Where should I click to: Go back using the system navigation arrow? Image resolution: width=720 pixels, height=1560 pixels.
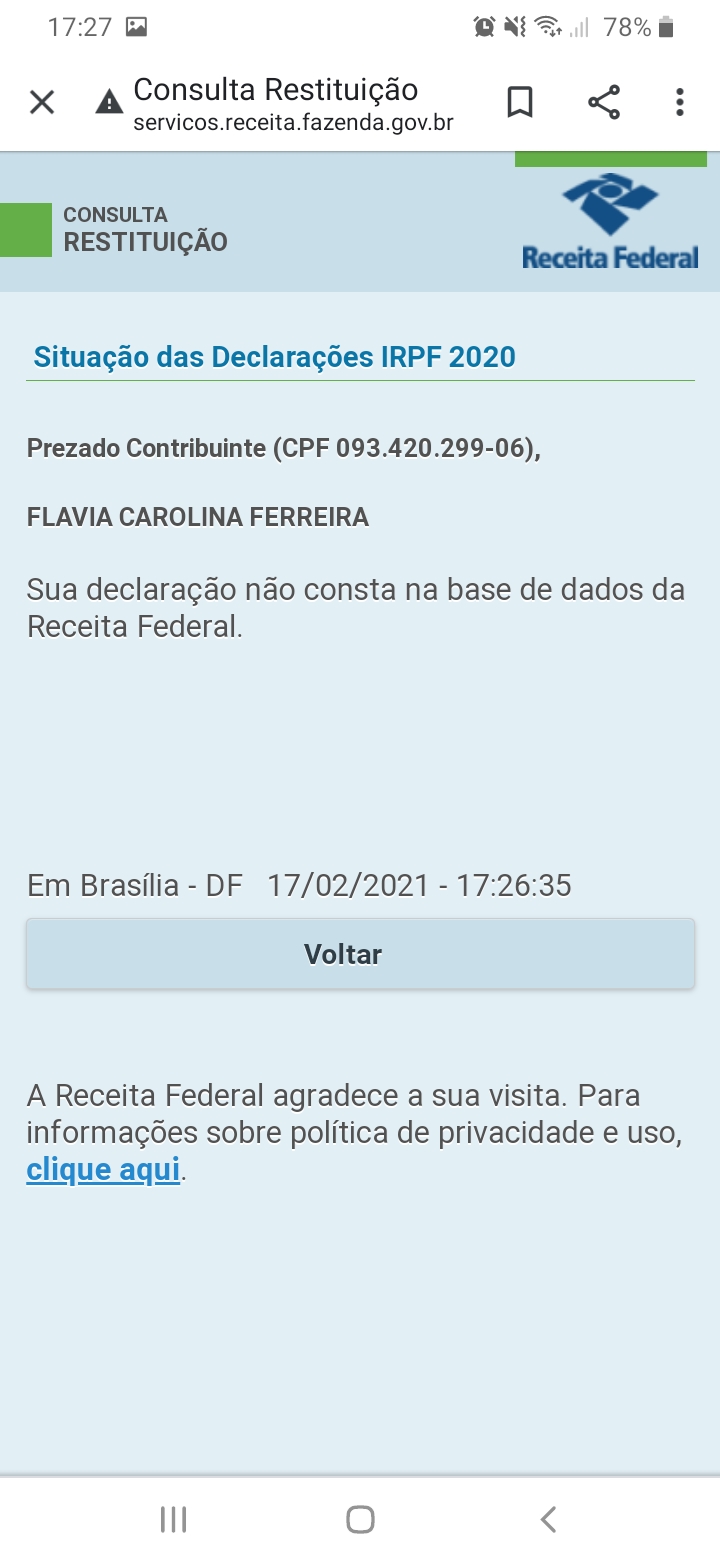pyautogui.click(x=548, y=1519)
